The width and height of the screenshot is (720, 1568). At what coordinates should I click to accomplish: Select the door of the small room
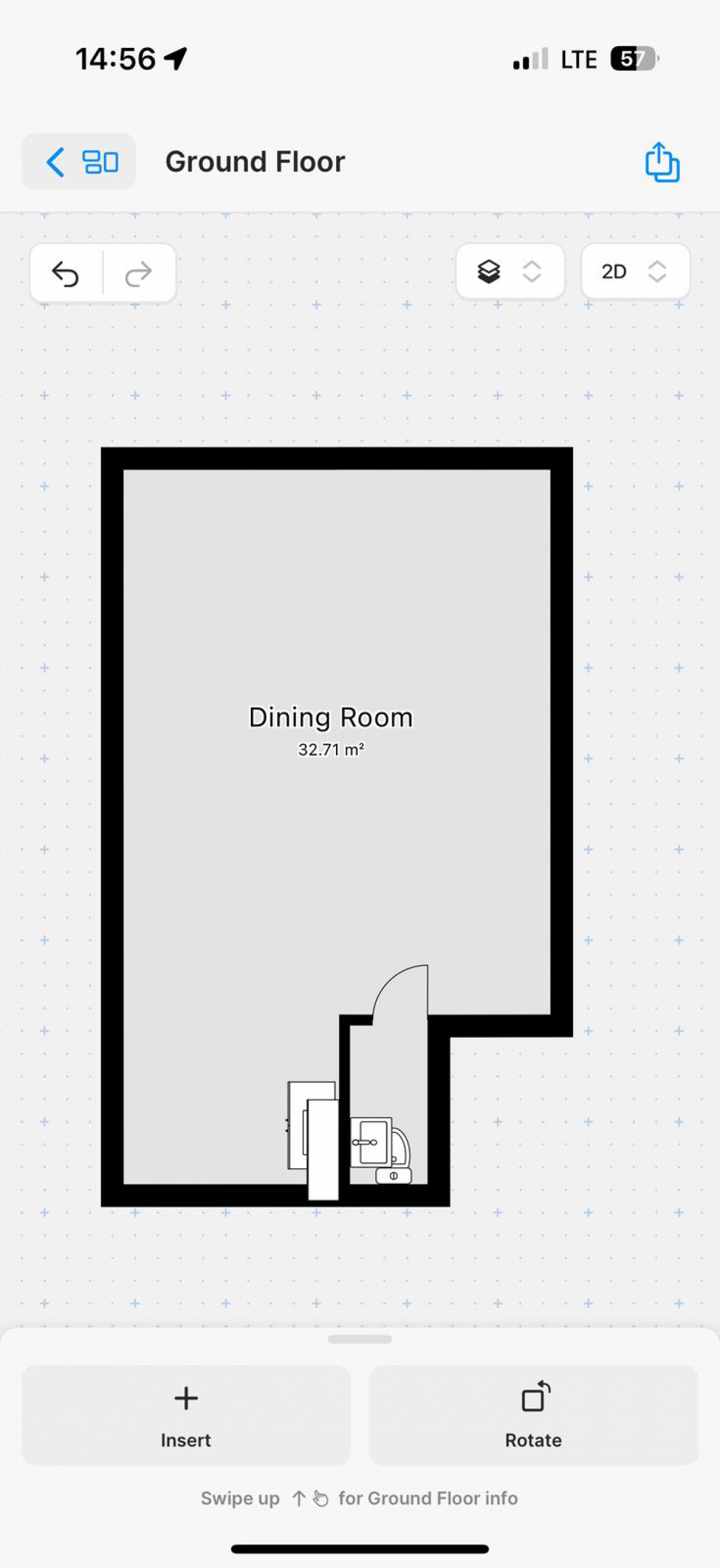coord(400,991)
